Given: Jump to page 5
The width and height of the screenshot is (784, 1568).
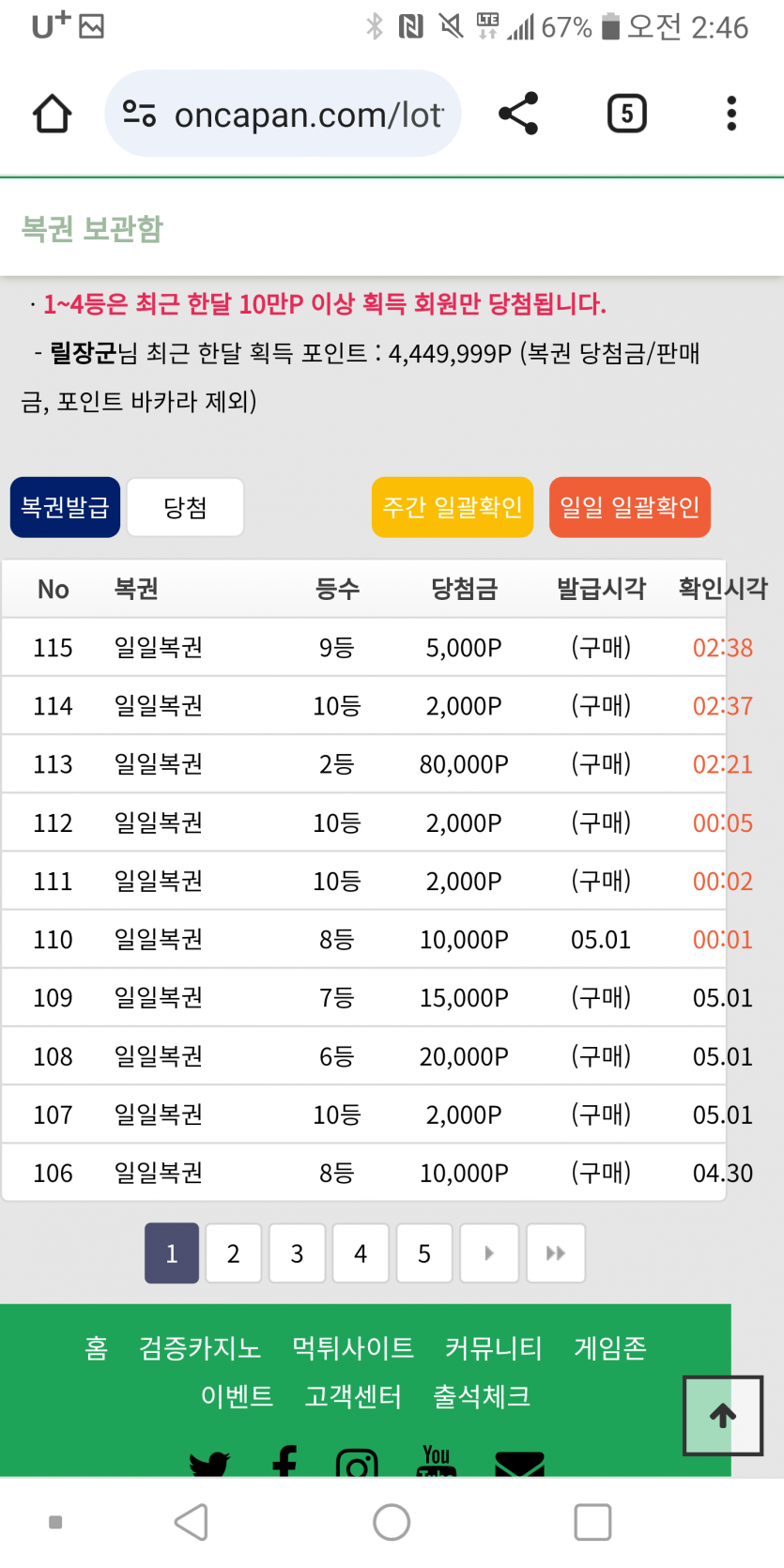Looking at the screenshot, I should (424, 1253).
